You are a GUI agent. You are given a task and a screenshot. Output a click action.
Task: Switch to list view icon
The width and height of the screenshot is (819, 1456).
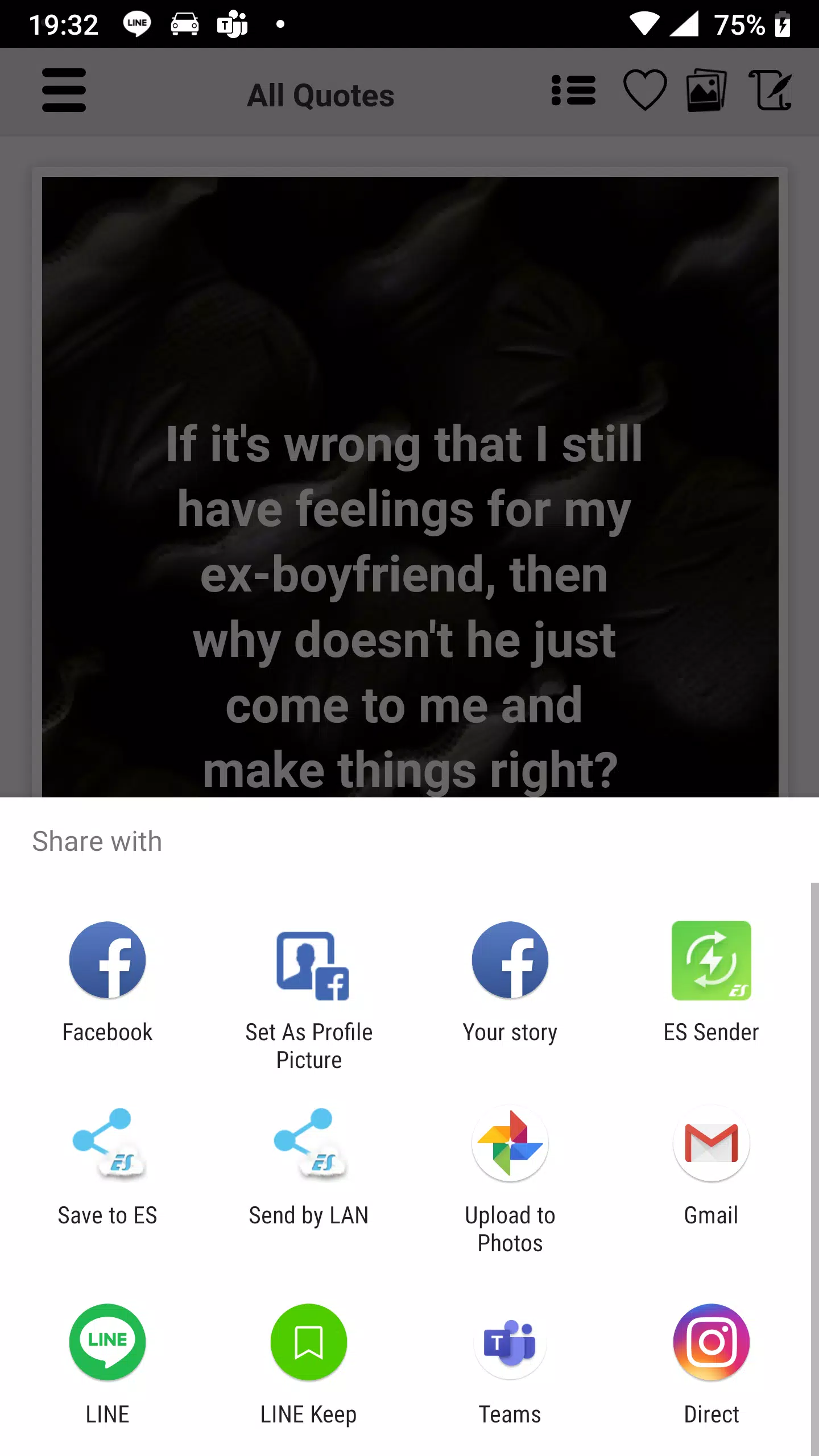click(573, 91)
